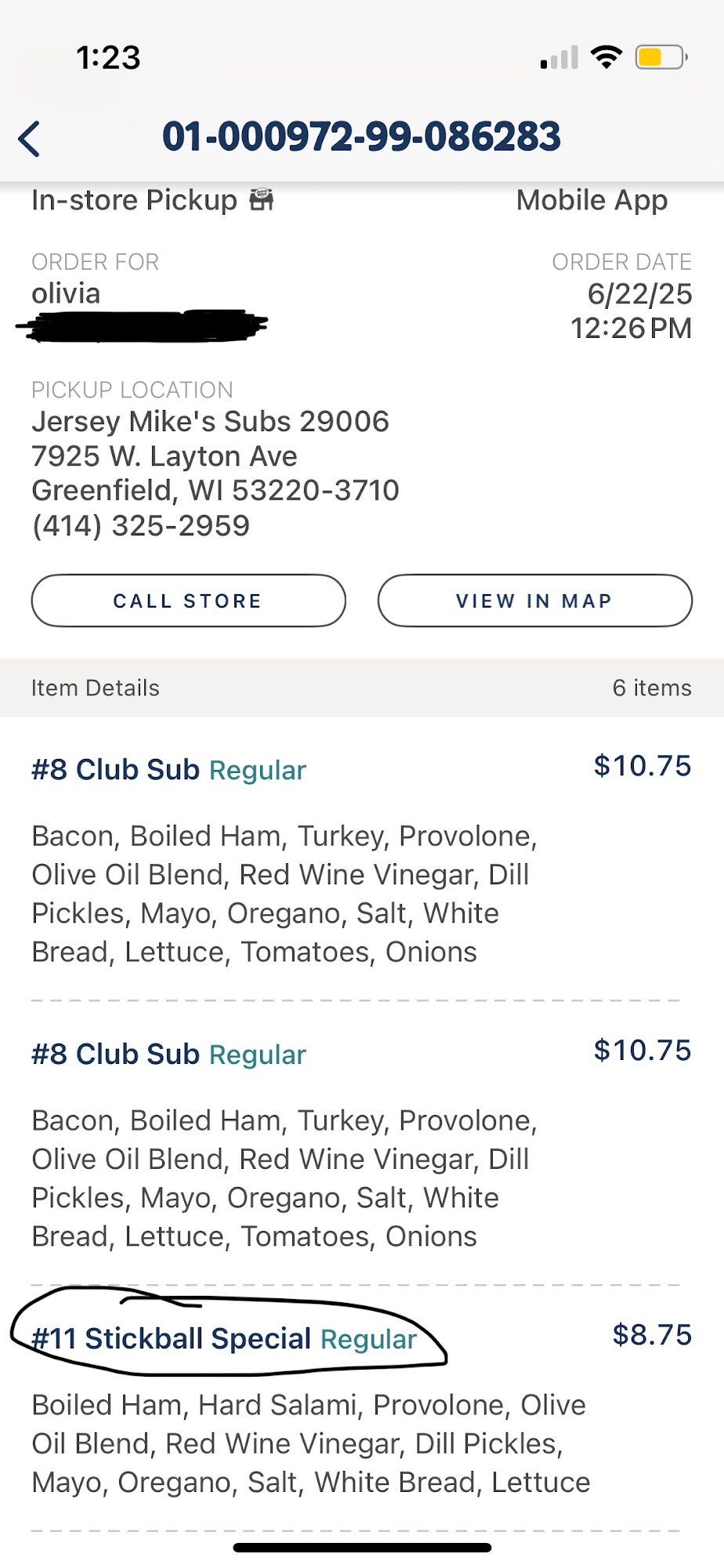Tap the Call Store button
This screenshot has height=1568, width=724.
point(188,601)
